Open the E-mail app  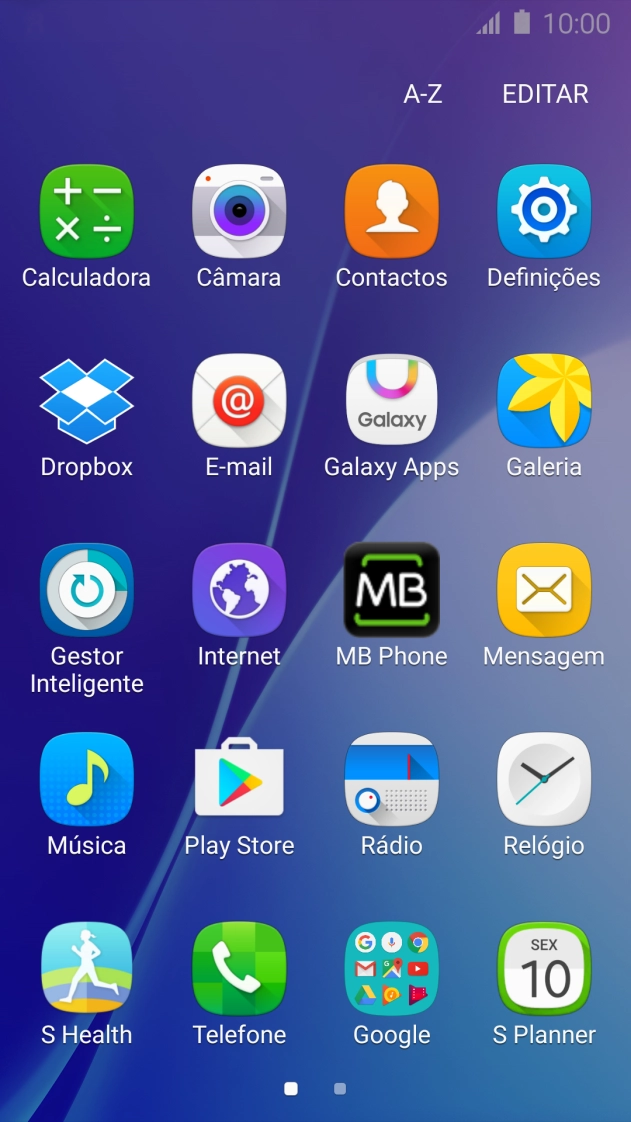tap(239, 400)
